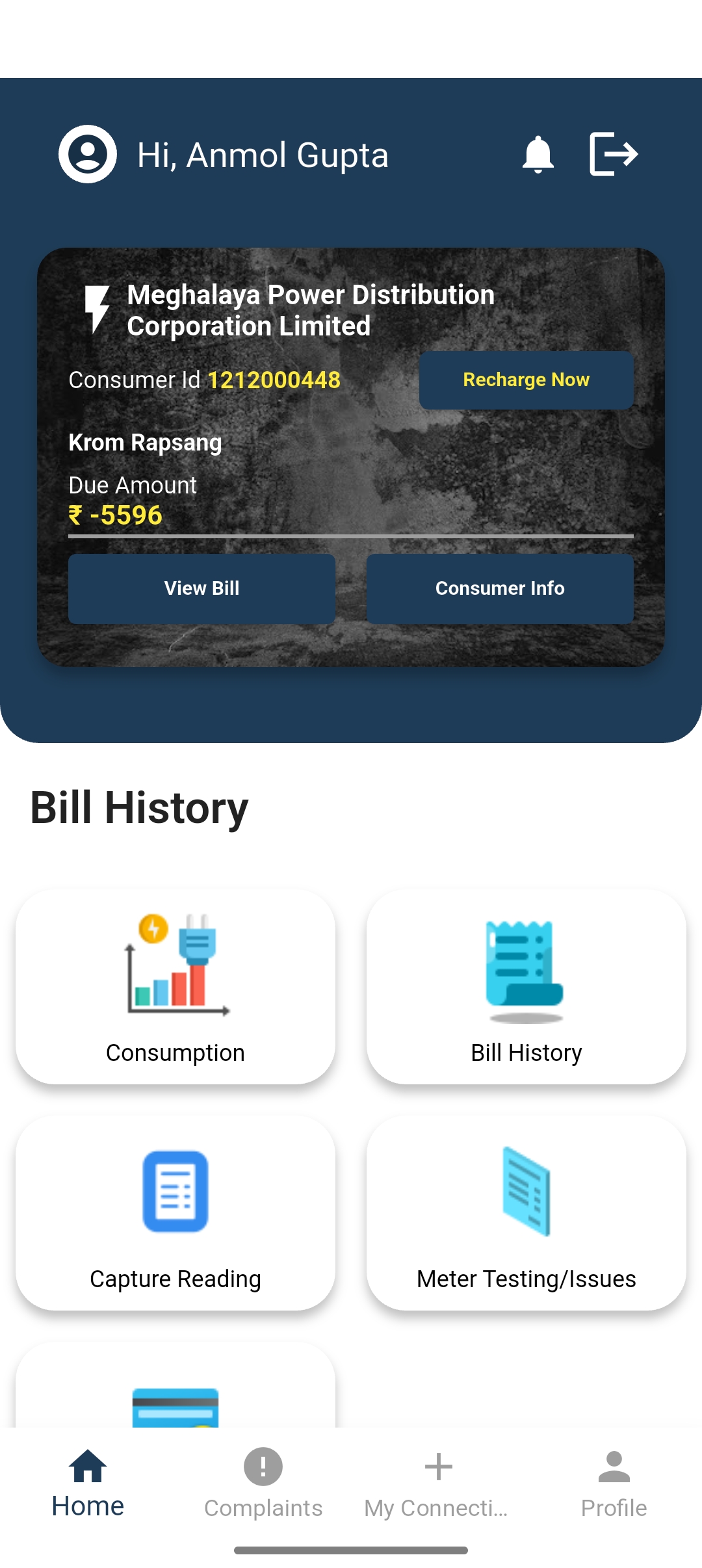Open the notifications bell

(538, 155)
